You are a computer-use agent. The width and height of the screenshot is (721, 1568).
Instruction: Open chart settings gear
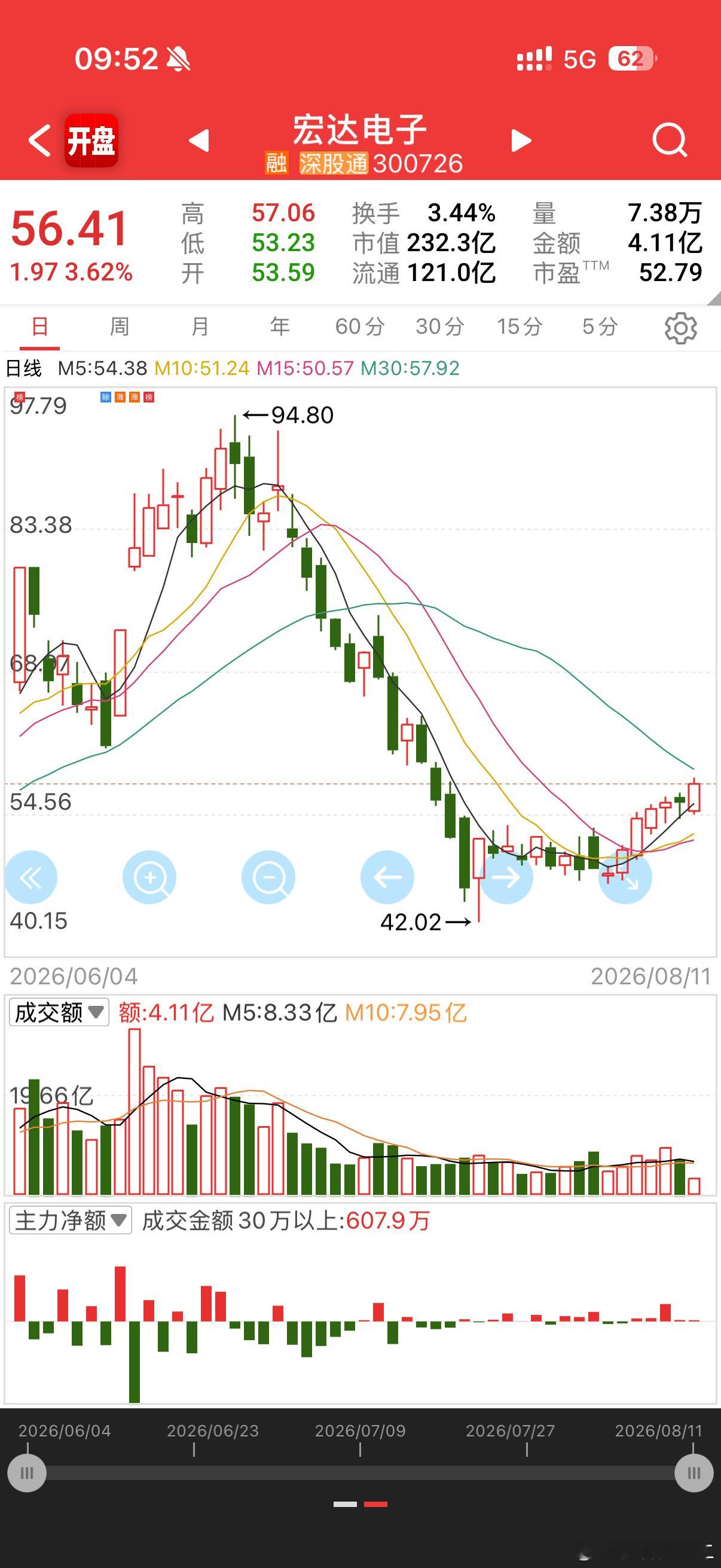680,328
